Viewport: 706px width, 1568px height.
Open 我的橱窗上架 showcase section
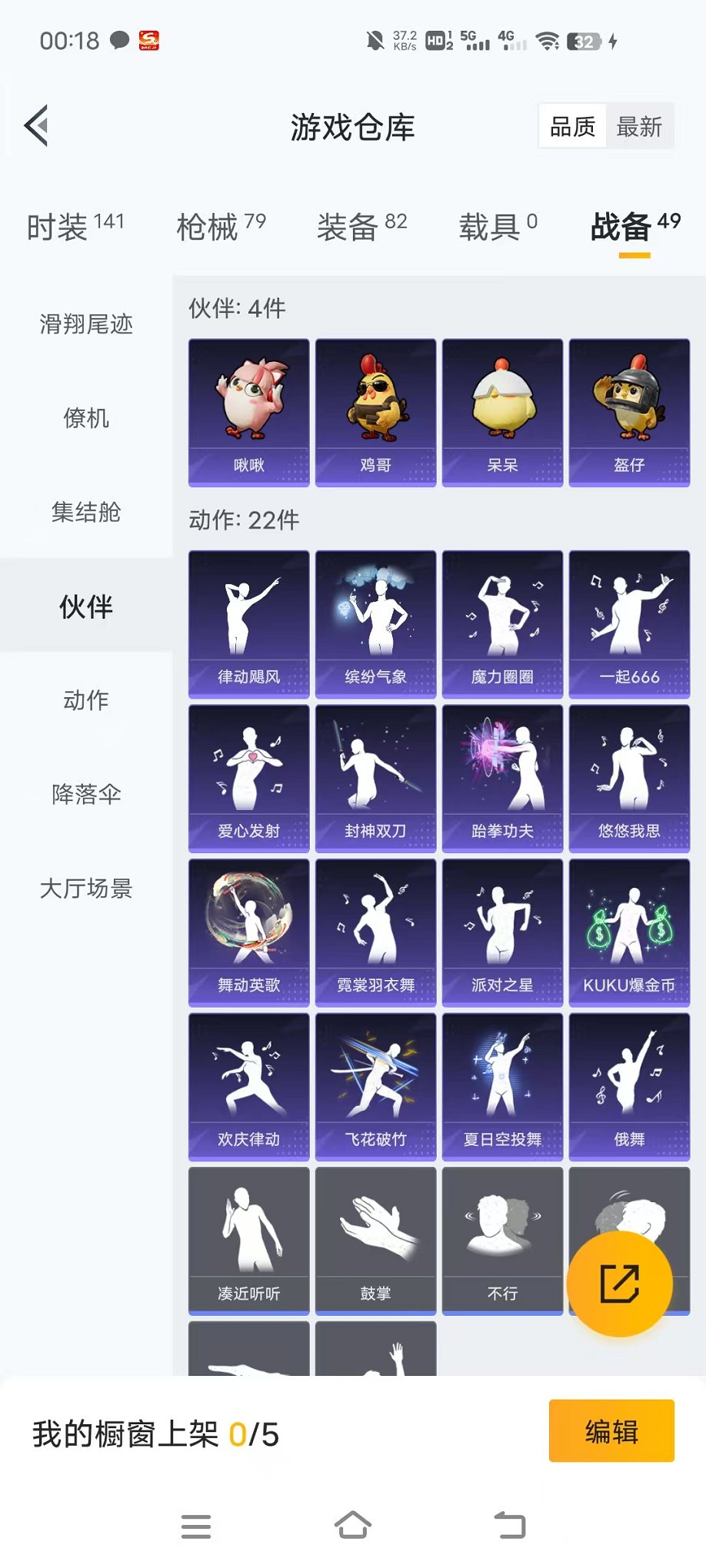[154, 1431]
